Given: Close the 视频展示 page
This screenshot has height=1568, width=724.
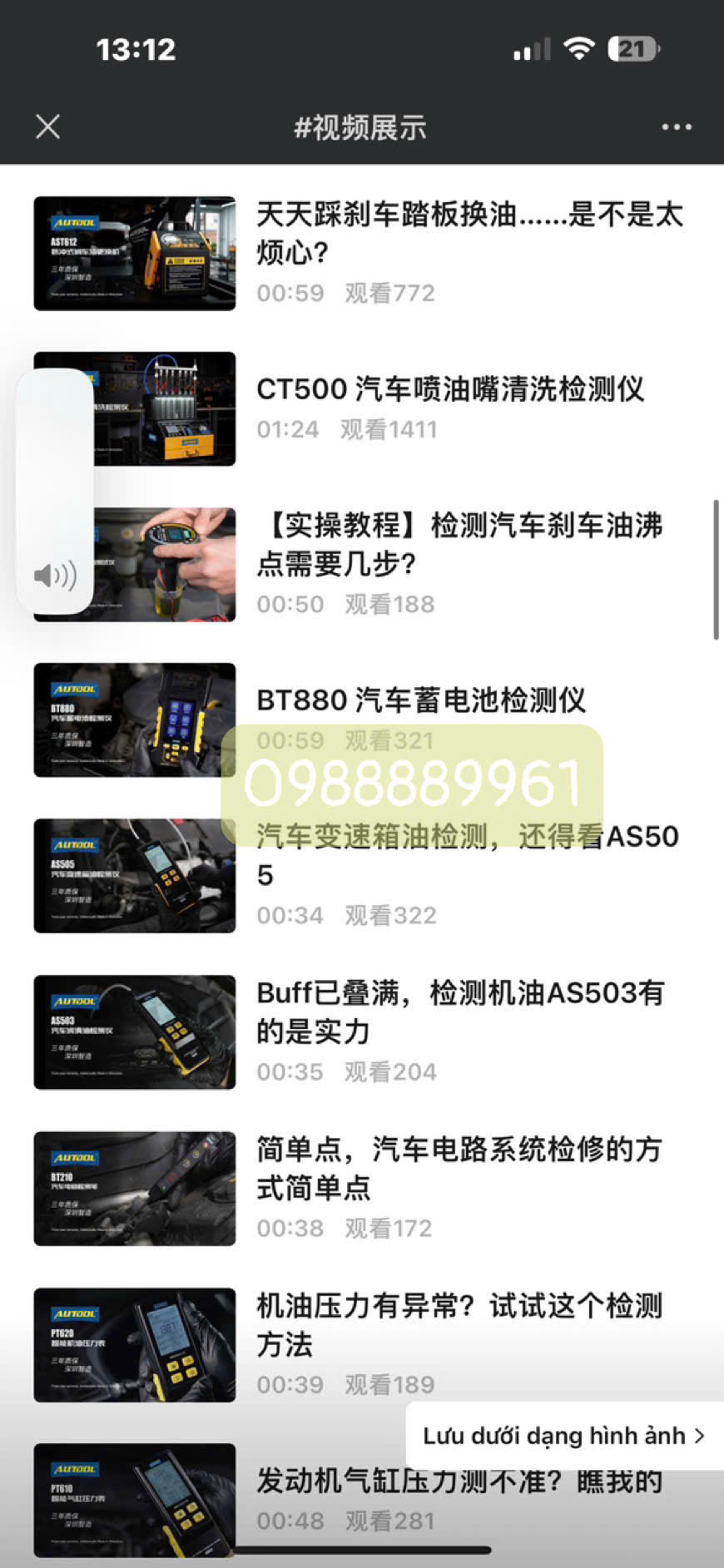Looking at the screenshot, I should tap(48, 126).
